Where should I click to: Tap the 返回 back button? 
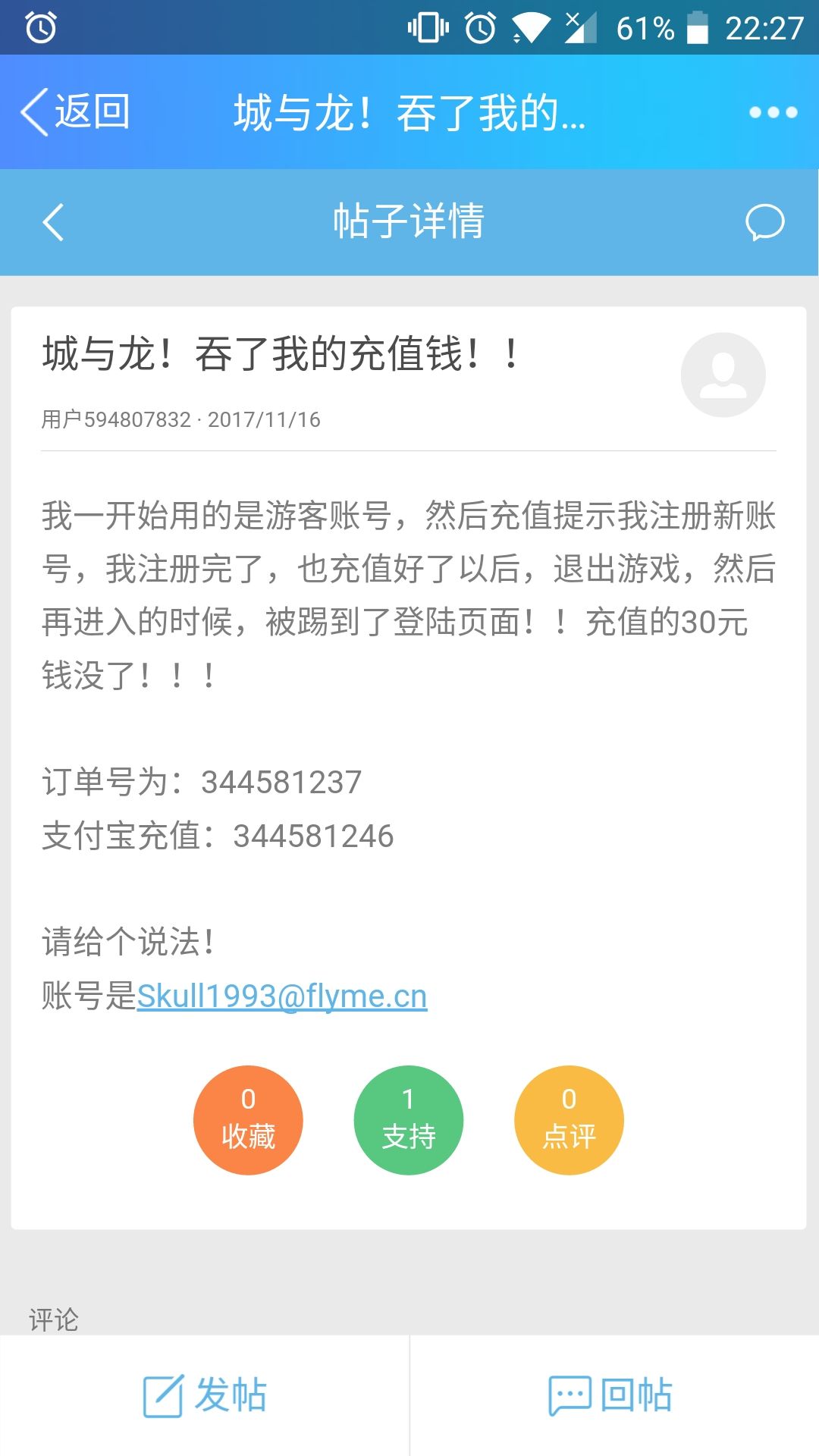[x=75, y=112]
